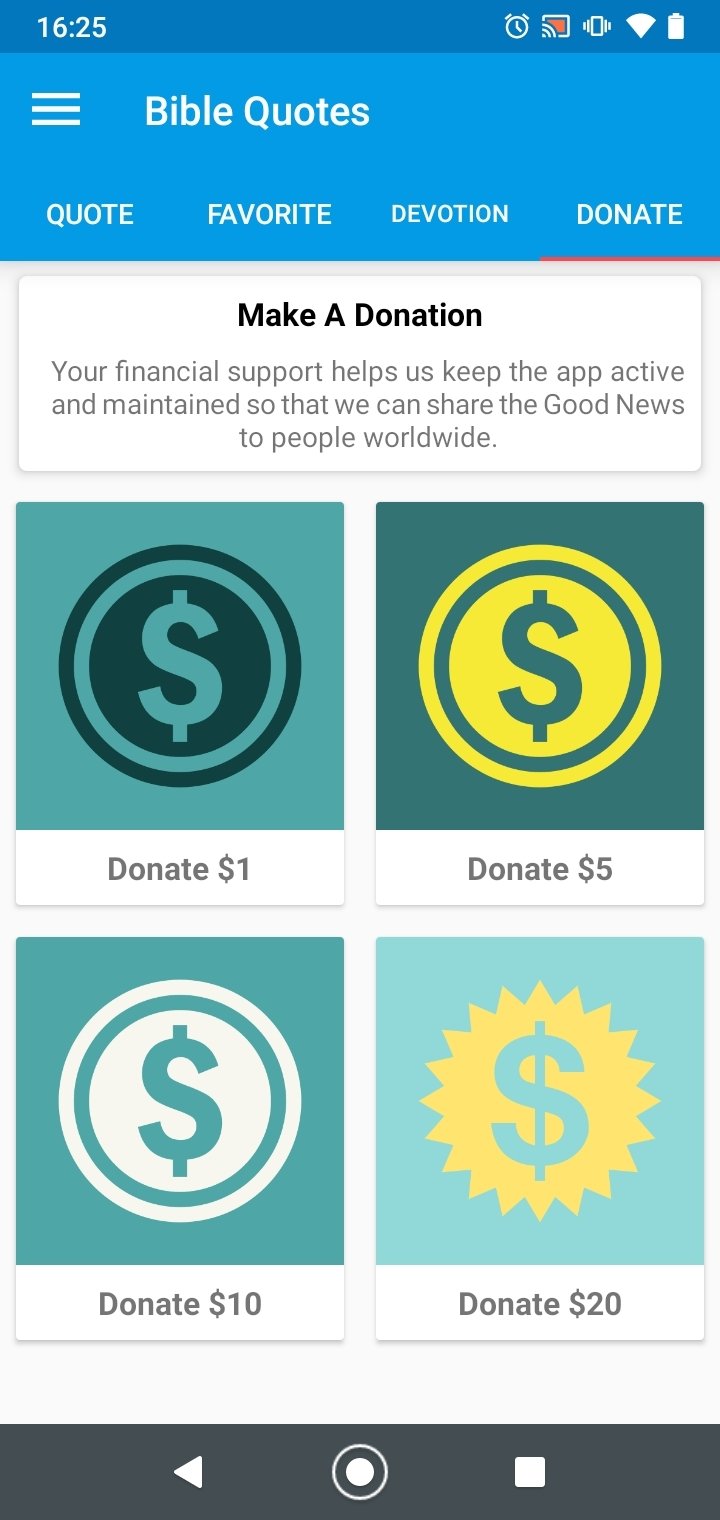720x1520 pixels.
Task: Switch to the Favorite tab
Action: point(270,214)
